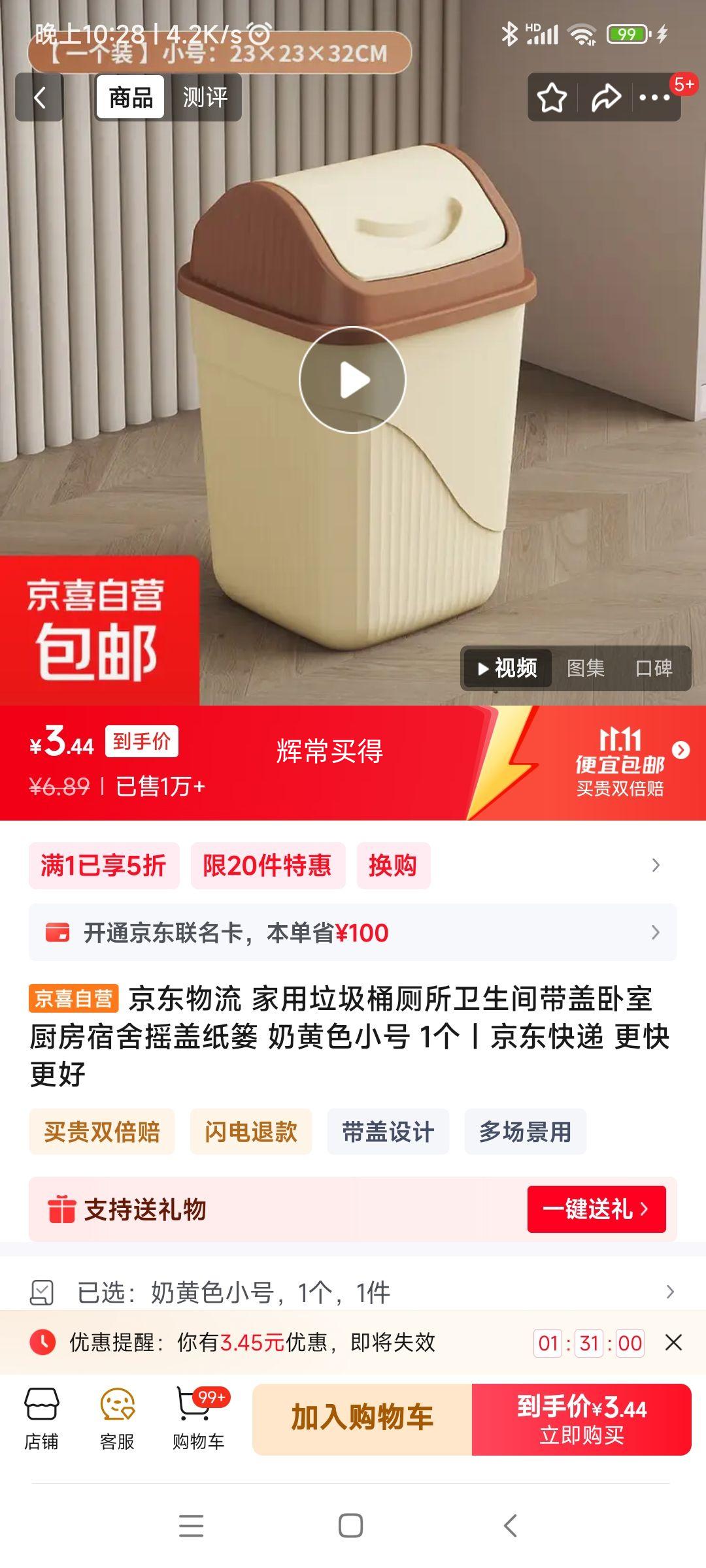Open the 店铺 store page
This screenshot has height=1568, width=706.
(x=41, y=1419)
